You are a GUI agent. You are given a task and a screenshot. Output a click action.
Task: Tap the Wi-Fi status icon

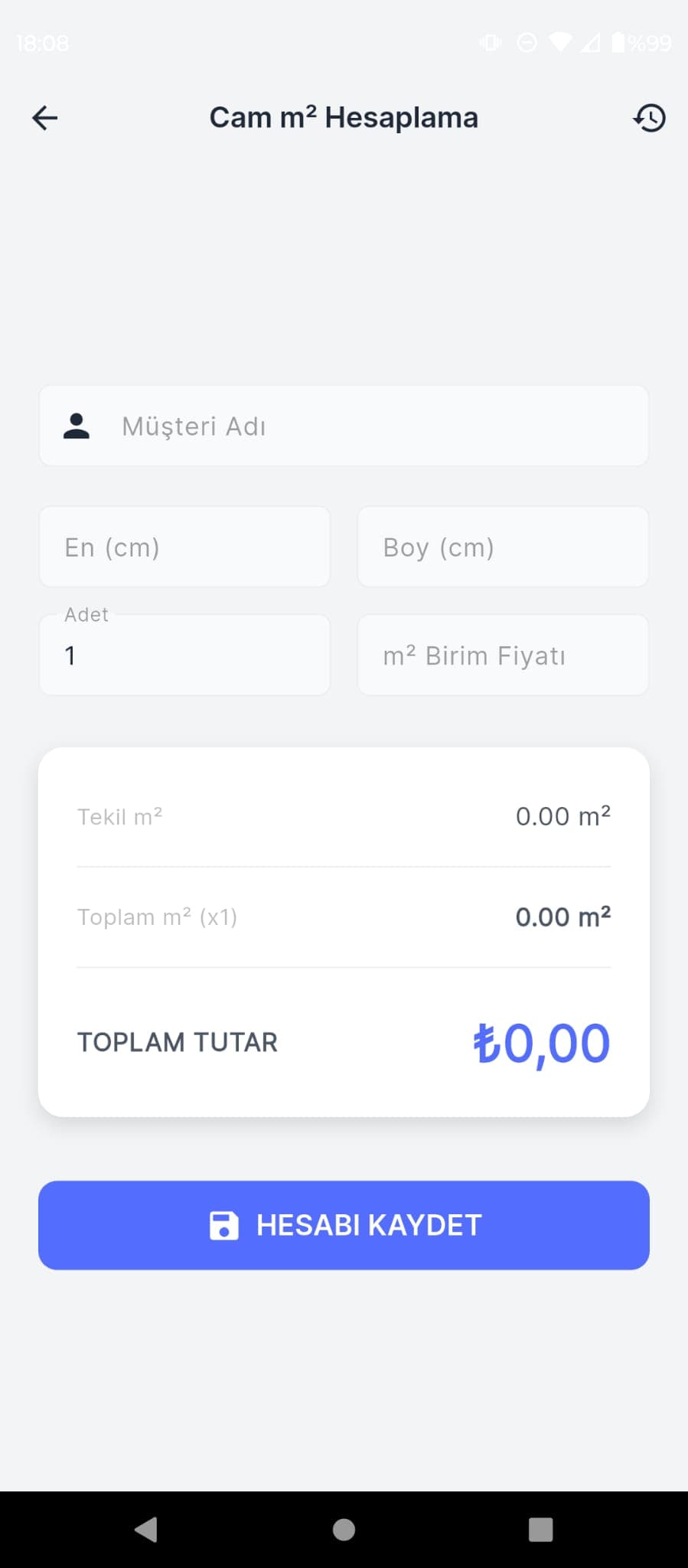[x=559, y=43]
